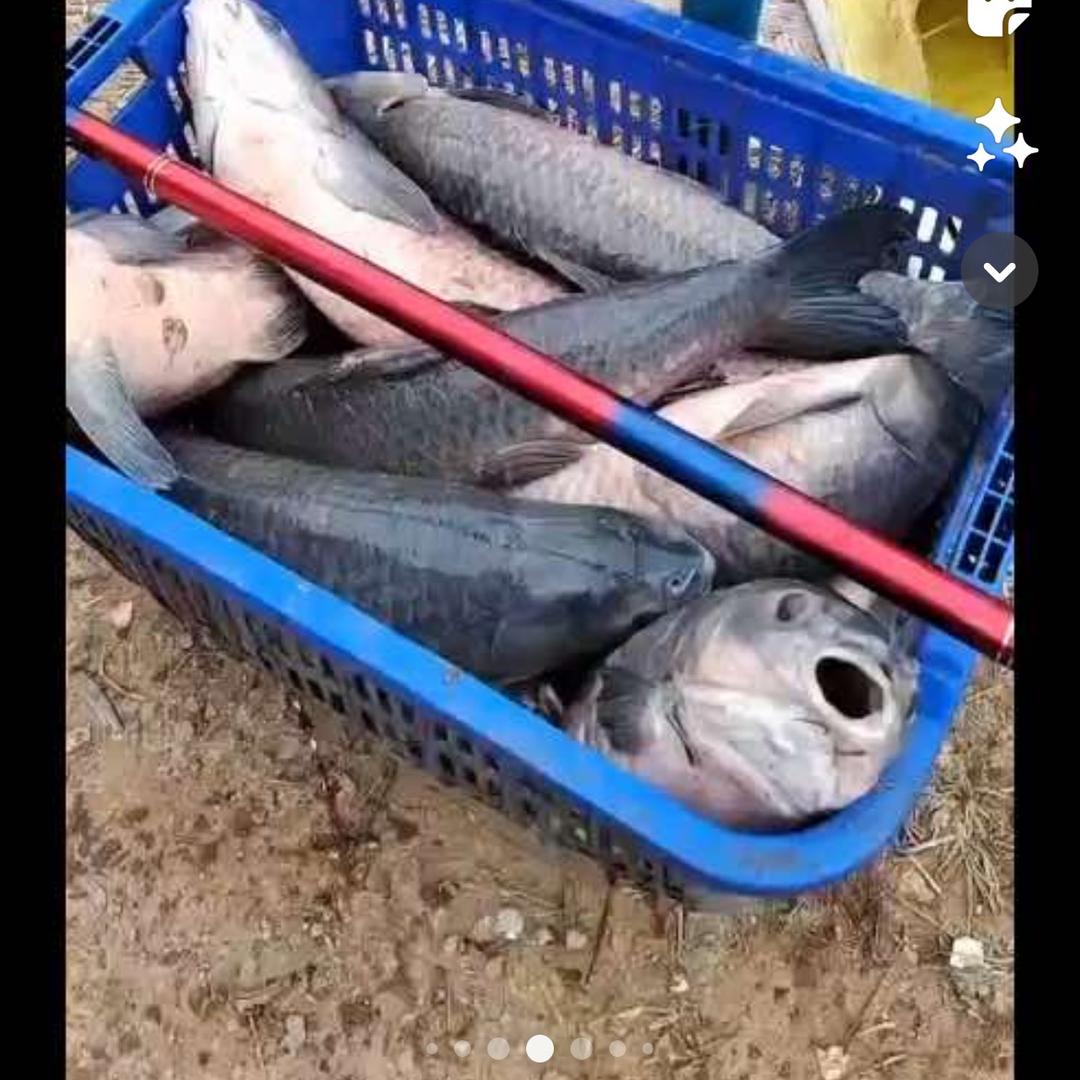Open the sparkle effects tool

pyautogui.click(x=1002, y=136)
